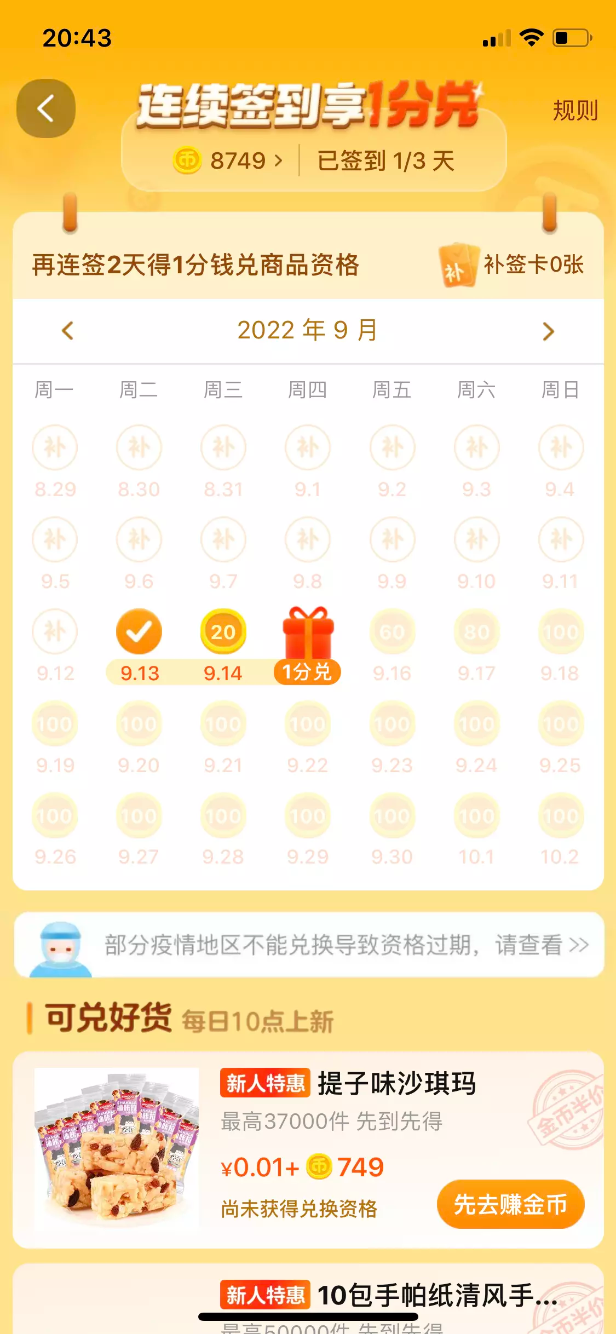The height and width of the screenshot is (1334, 616).
Task: Open 补签卡 make-up card info
Action: pos(511,265)
